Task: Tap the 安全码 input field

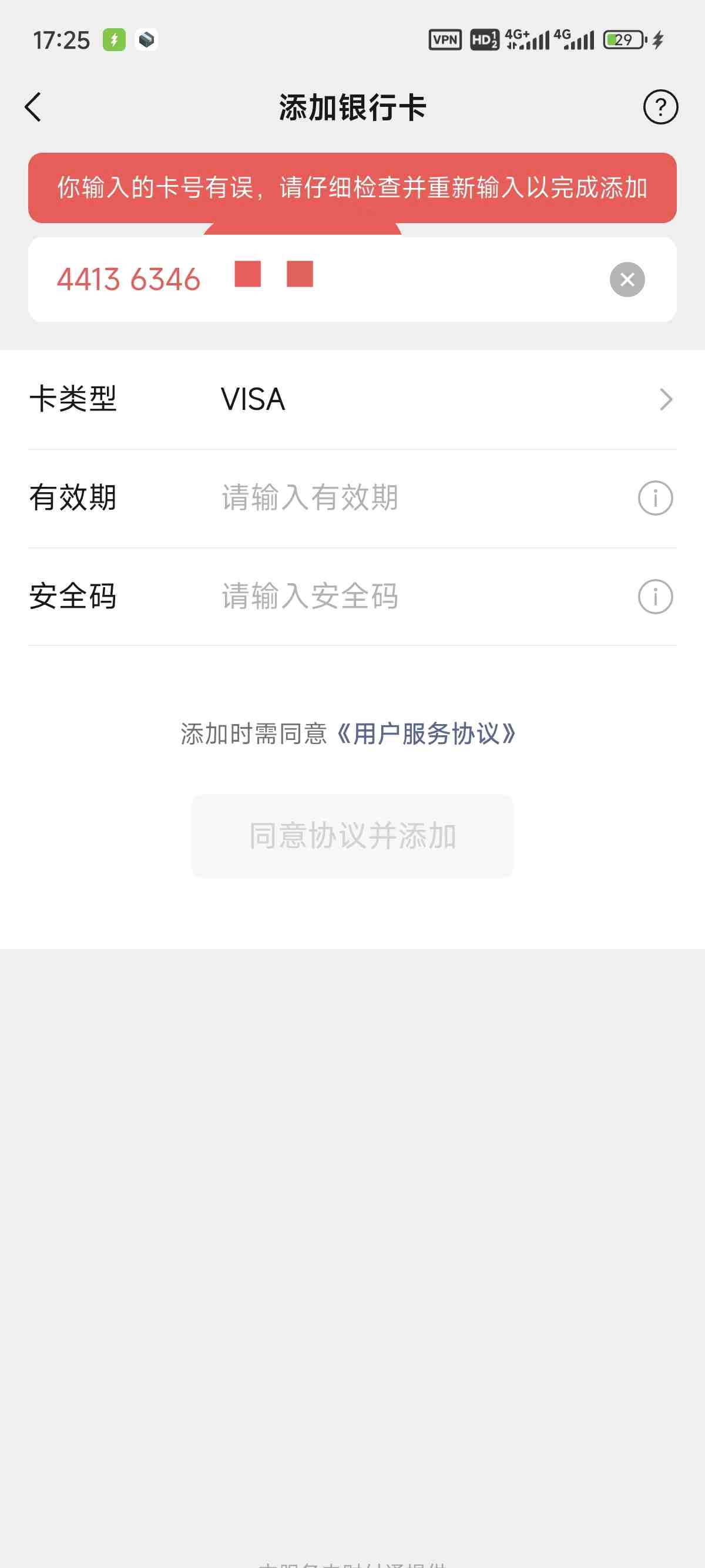Action: coord(420,596)
